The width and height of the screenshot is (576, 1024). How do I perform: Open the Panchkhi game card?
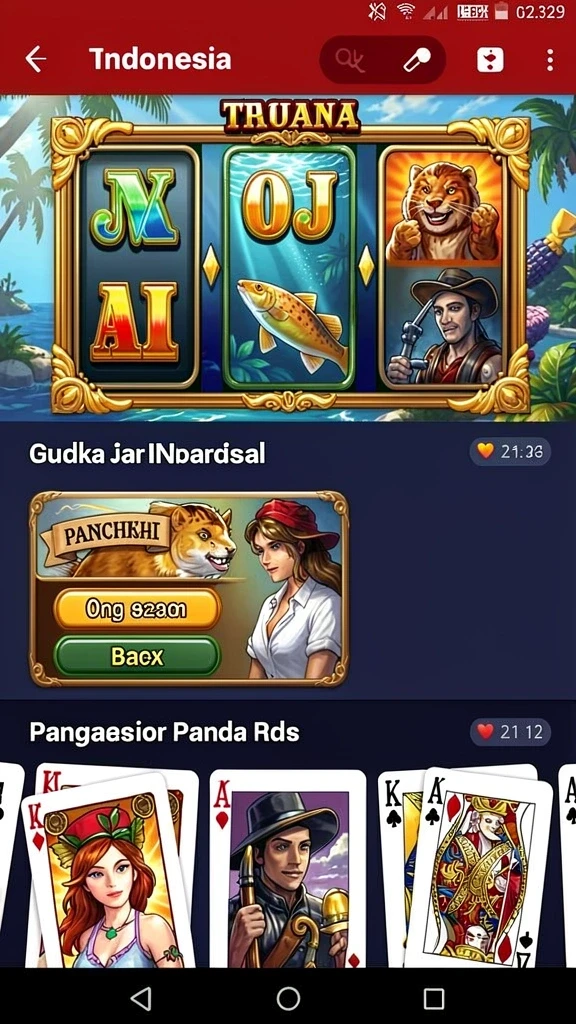(x=188, y=588)
